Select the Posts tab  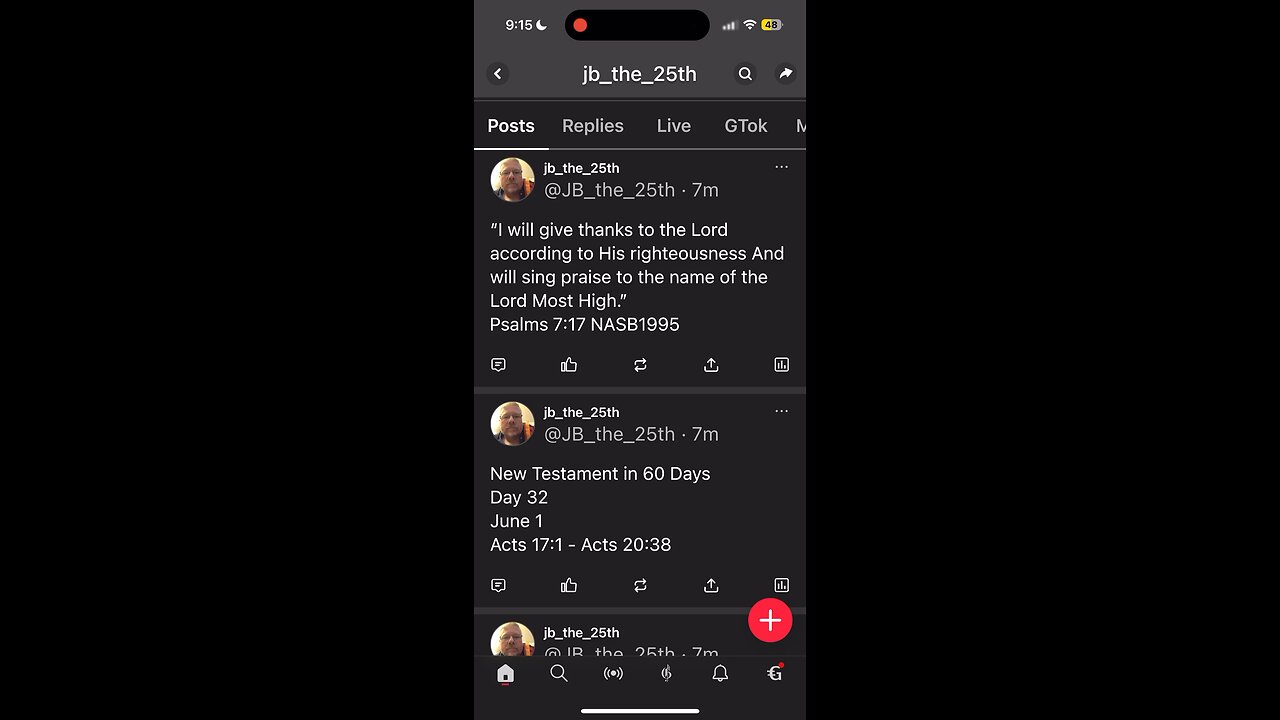click(511, 126)
